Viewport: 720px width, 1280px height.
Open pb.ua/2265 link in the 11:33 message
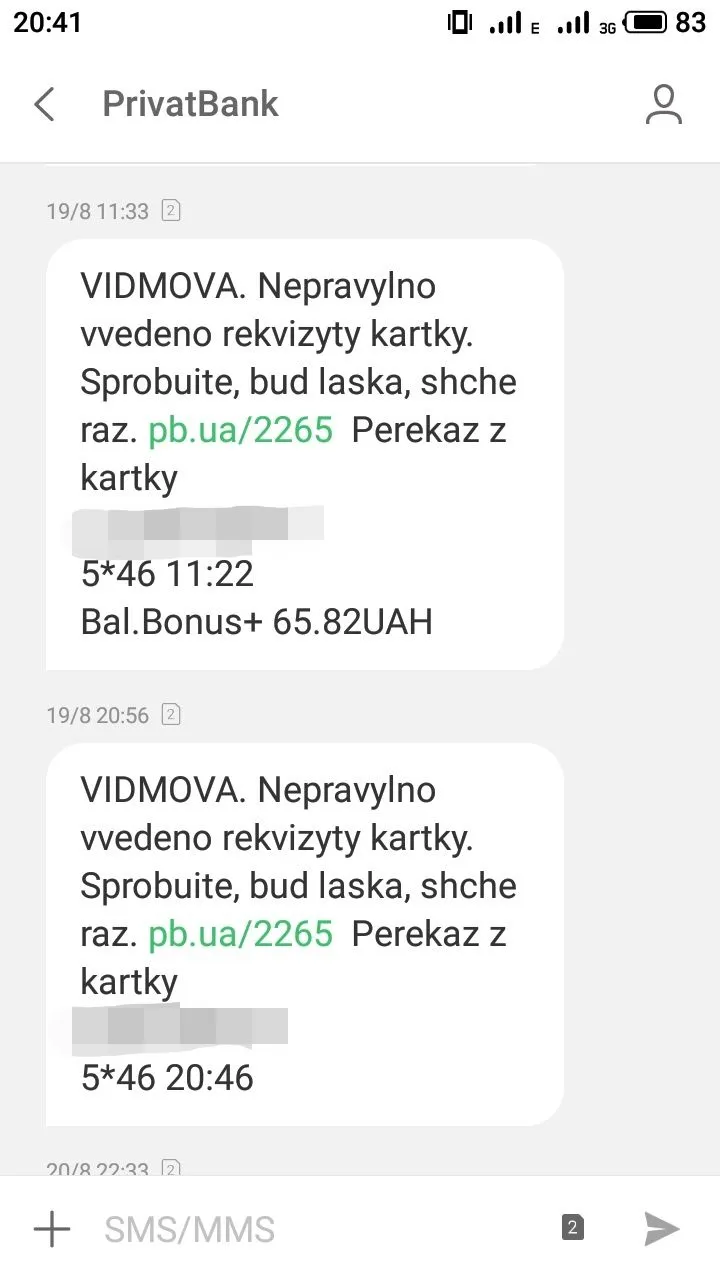tap(240, 430)
